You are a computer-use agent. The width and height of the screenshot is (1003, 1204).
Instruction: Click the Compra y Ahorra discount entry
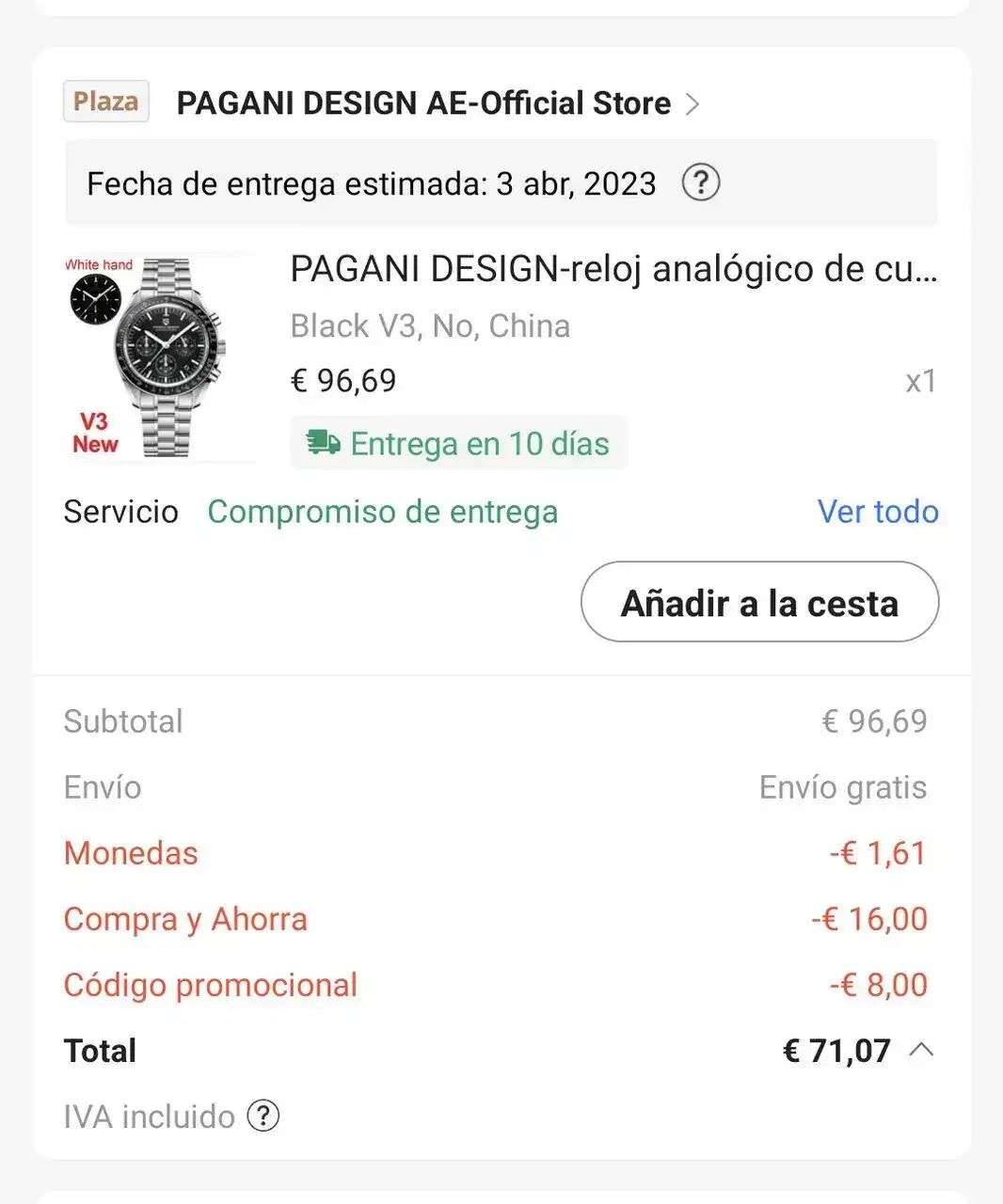click(185, 919)
